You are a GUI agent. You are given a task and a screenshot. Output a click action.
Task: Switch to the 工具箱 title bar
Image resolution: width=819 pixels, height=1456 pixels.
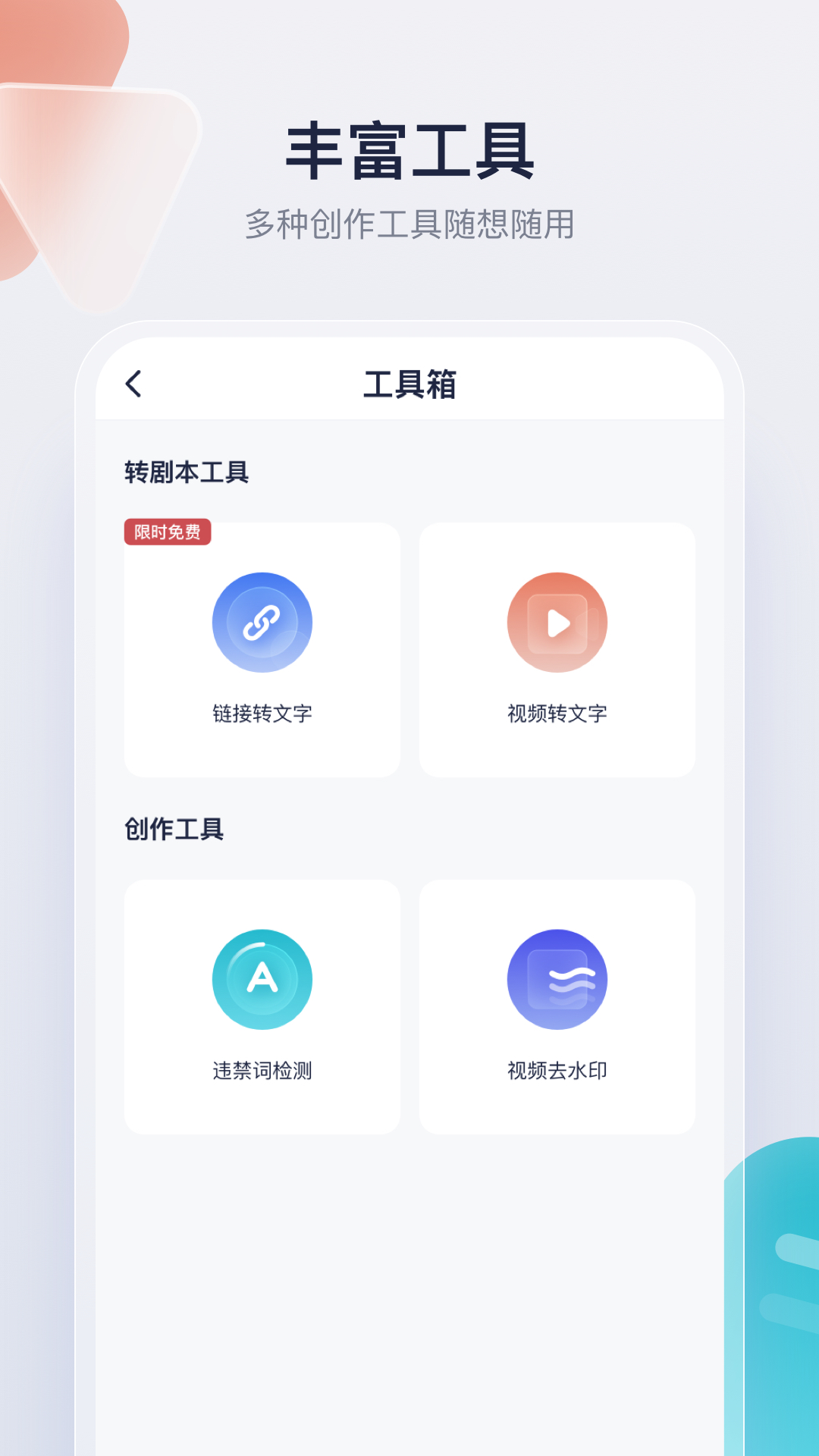click(x=409, y=384)
